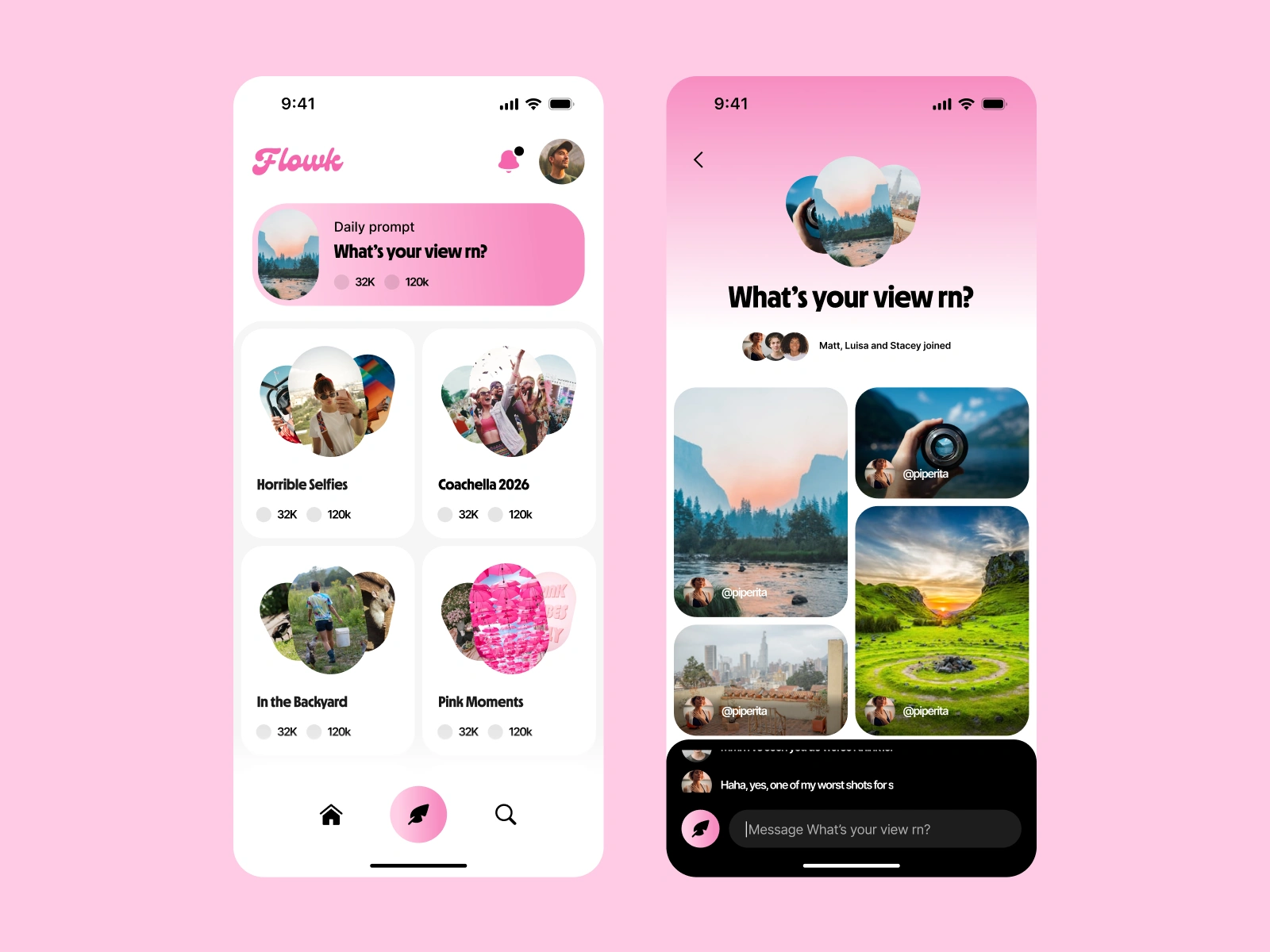This screenshot has width=1270, height=952.
Task: View the city skyline terrace photo
Action: (x=760, y=680)
